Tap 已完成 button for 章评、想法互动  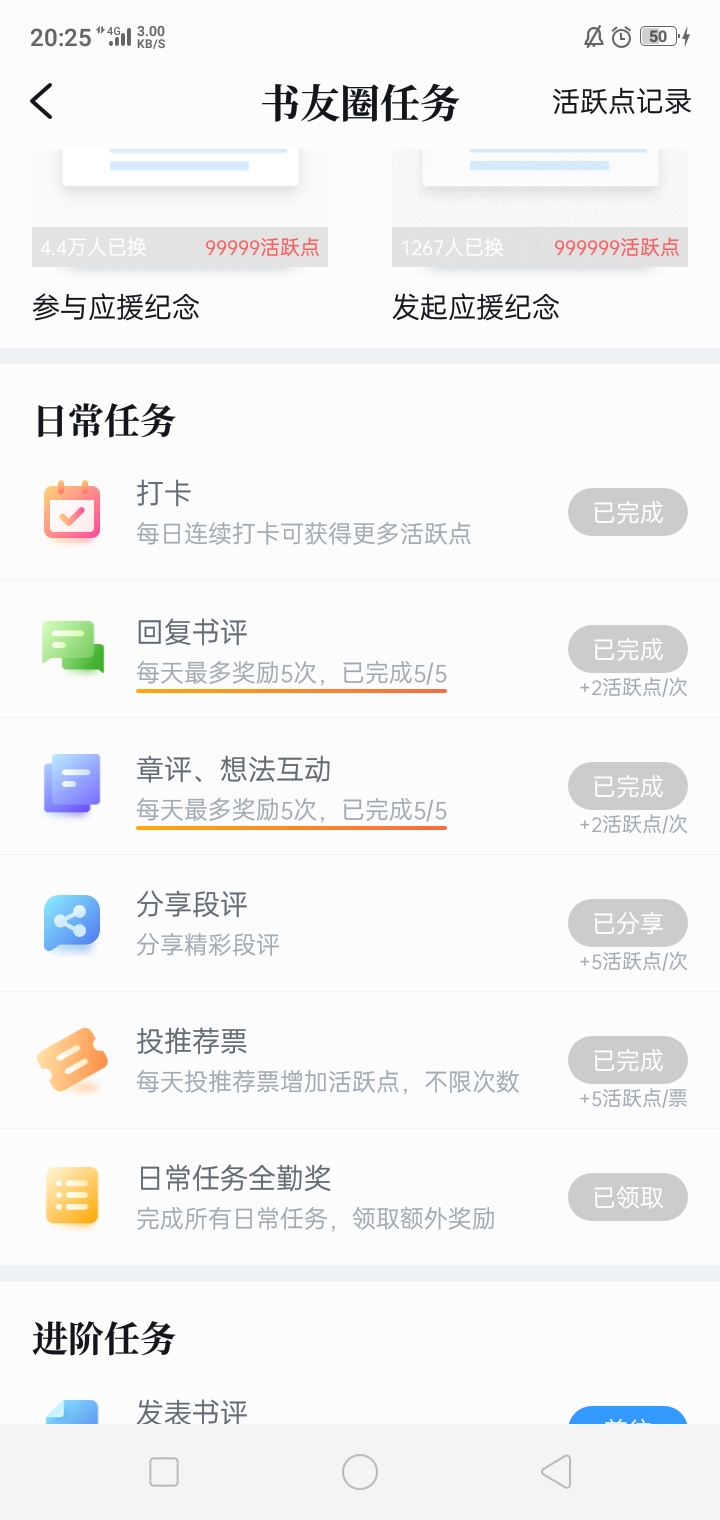point(628,787)
